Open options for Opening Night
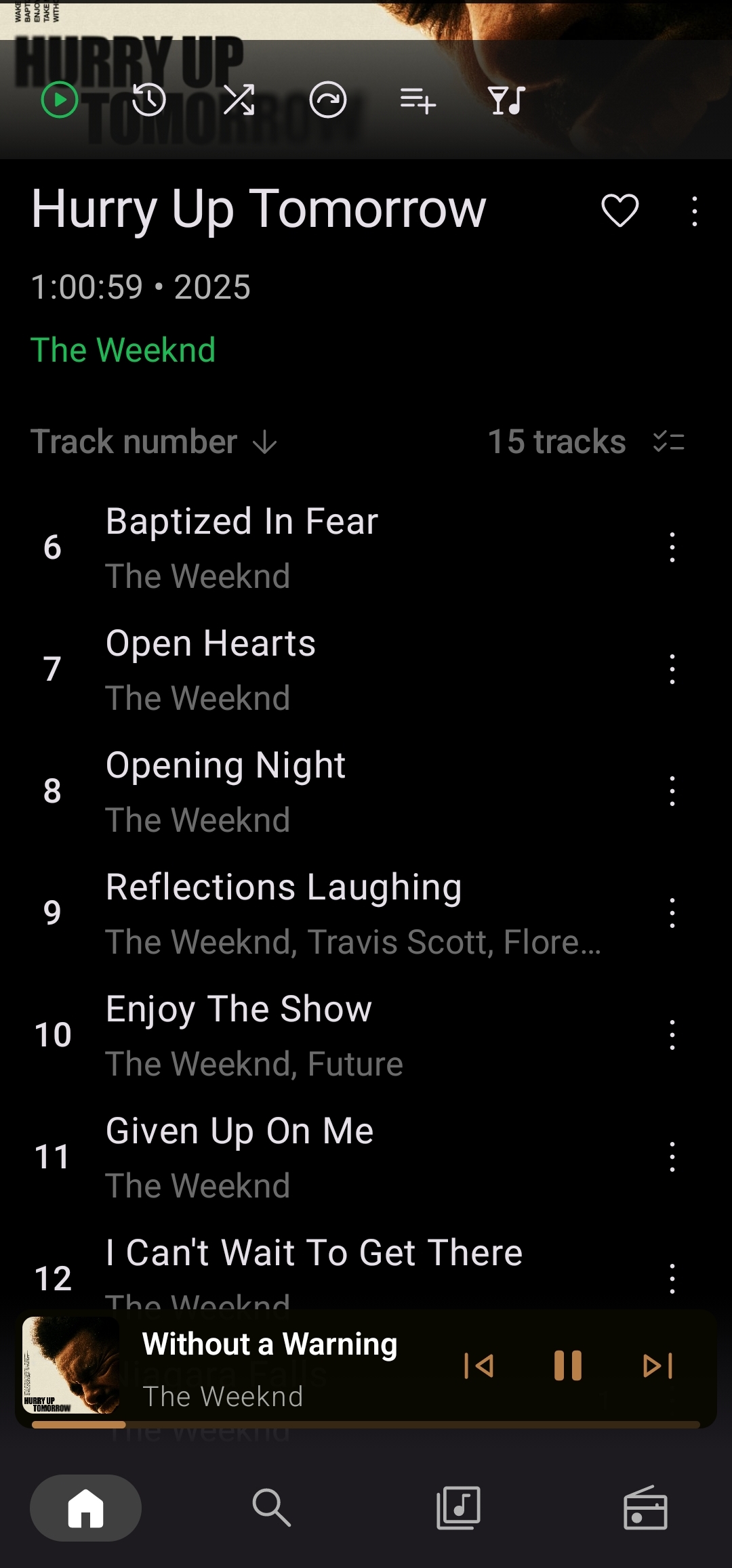Image resolution: width=732 pixels, height=1568 pixels. [x=672, y=791]
